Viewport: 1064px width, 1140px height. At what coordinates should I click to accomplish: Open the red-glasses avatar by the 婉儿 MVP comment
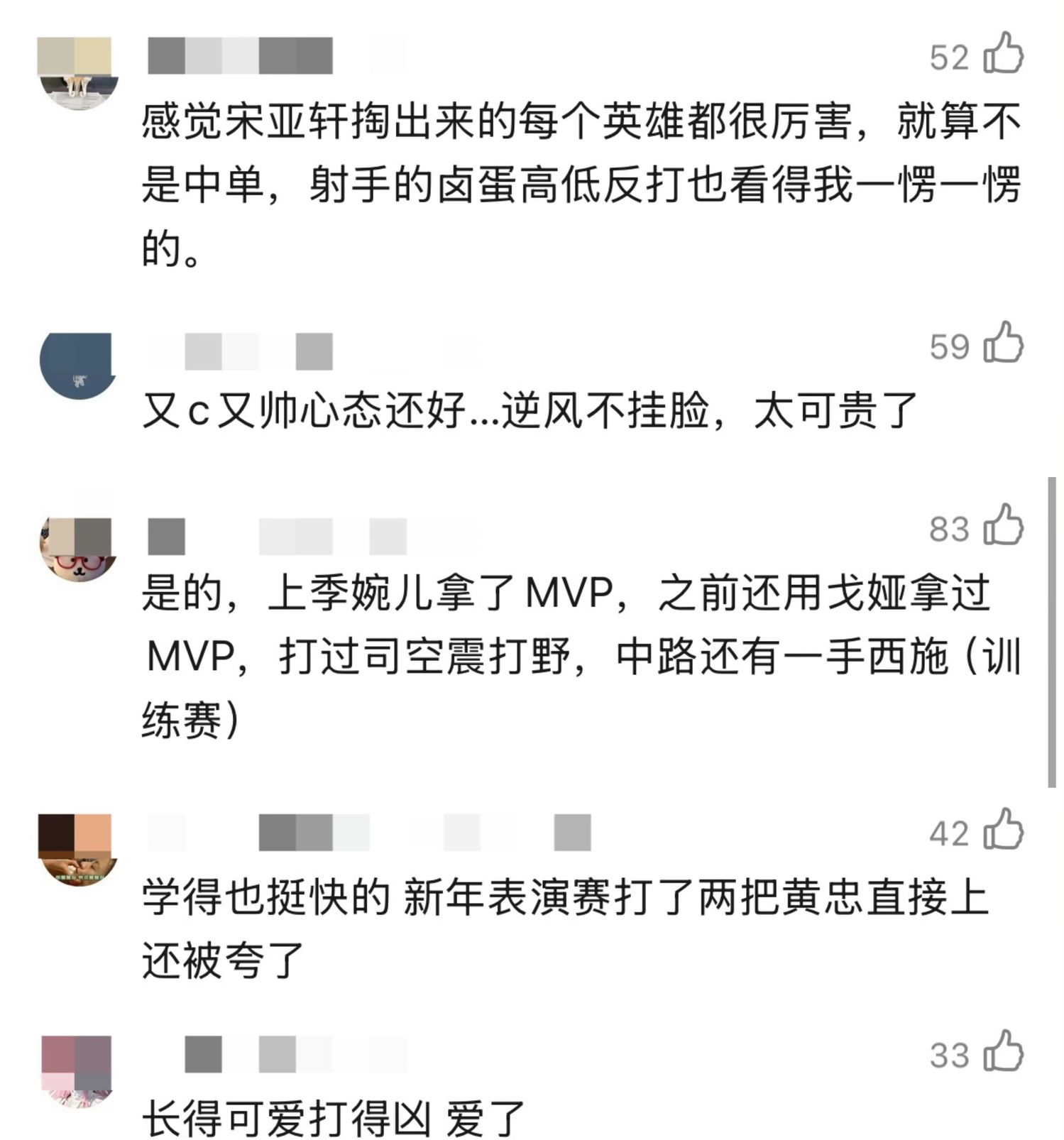pyautogui.click(x=76, y=548)
